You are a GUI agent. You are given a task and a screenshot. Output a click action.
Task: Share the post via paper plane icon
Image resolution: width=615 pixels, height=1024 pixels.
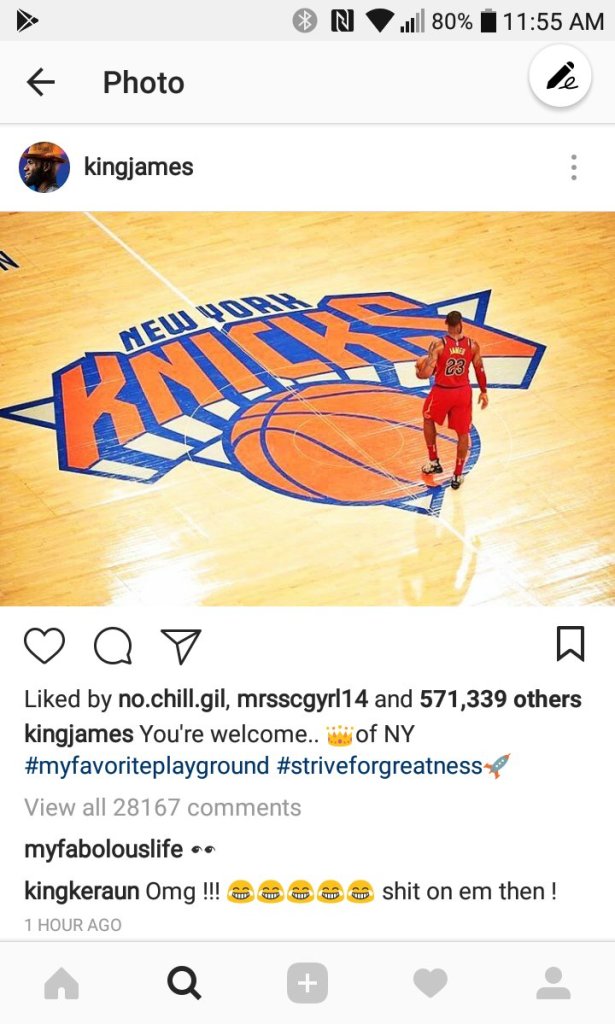181,646
